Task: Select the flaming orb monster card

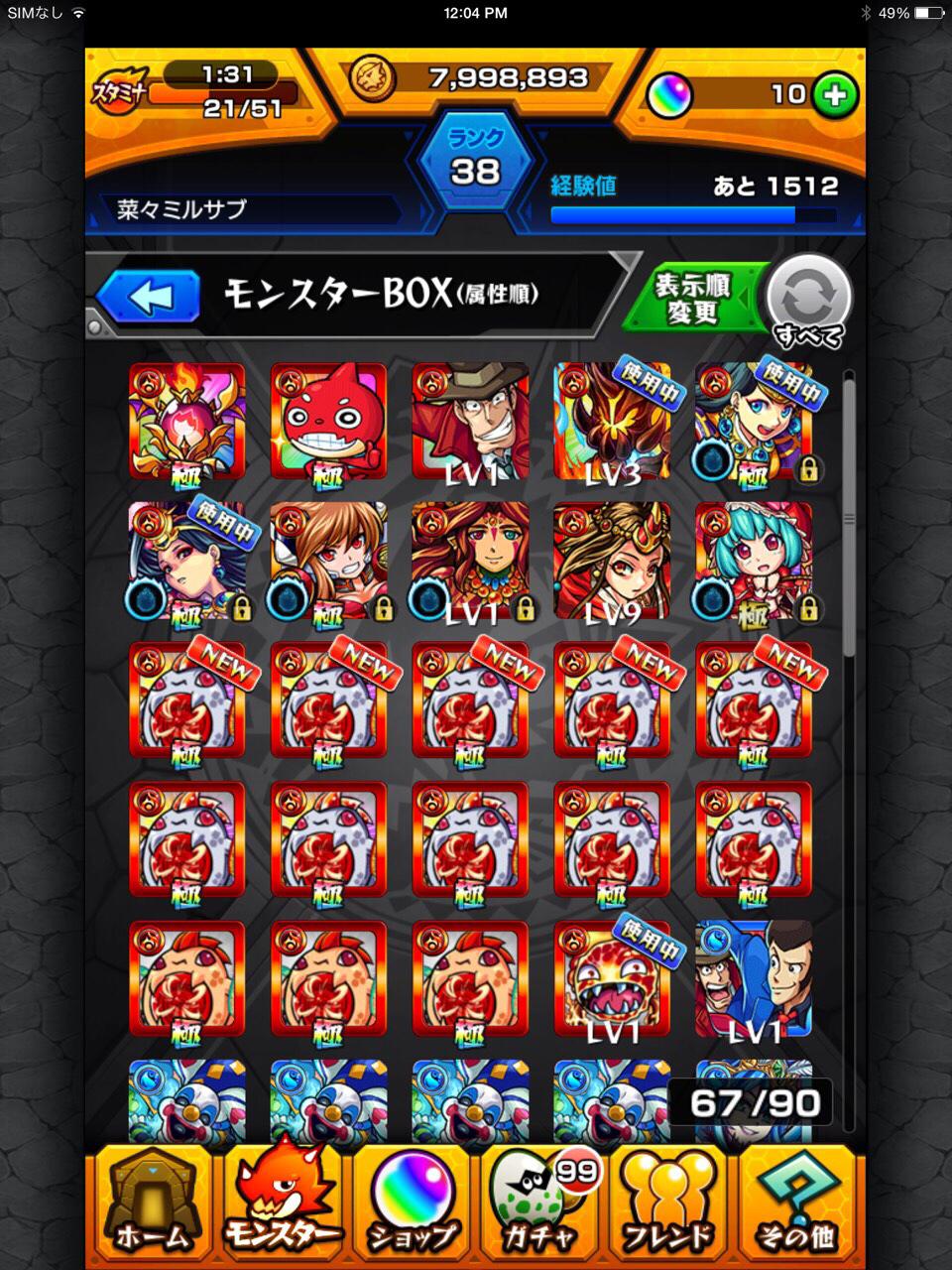Action: 186,422
